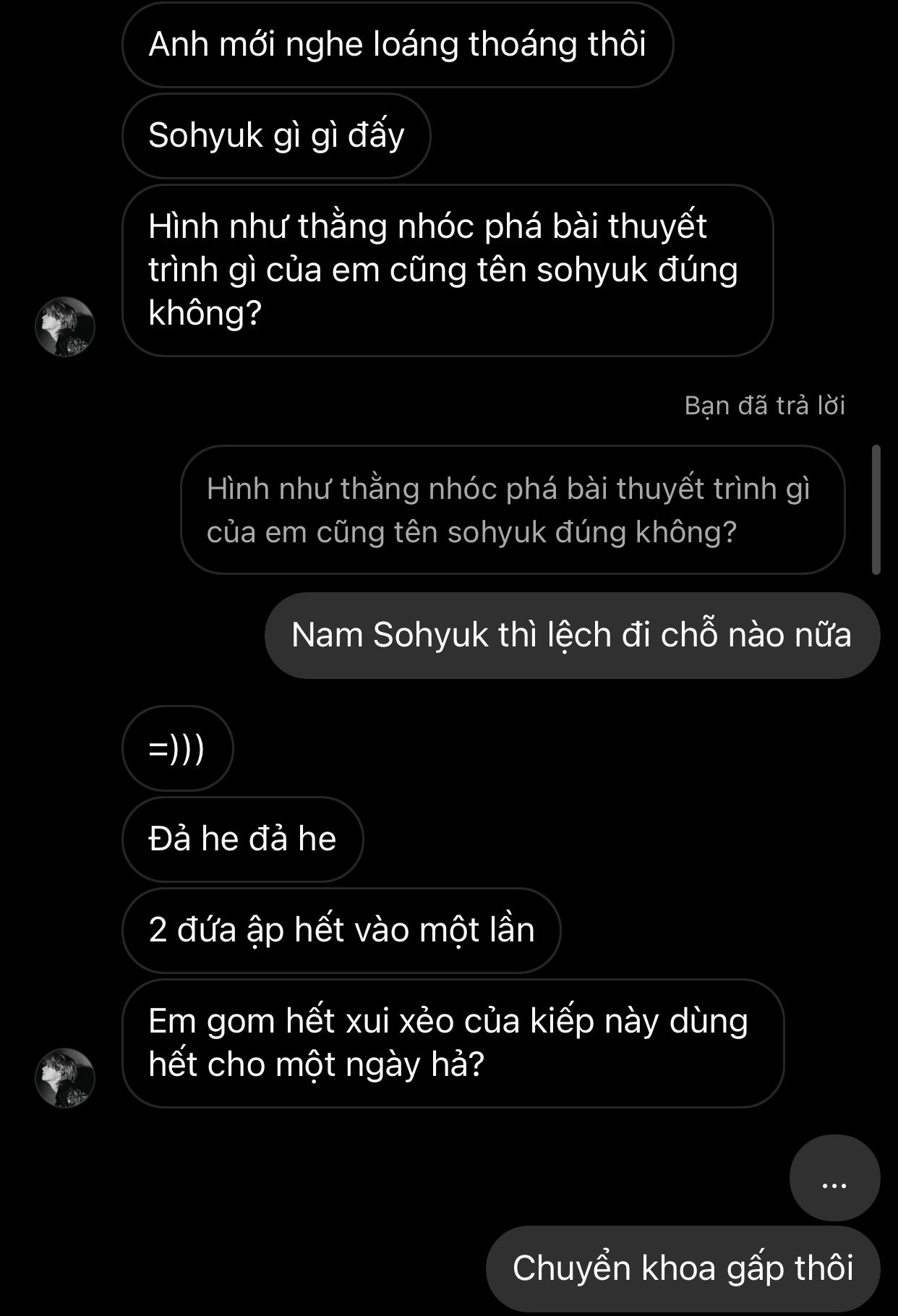Jump to the original message from the quoted reply

pyautogui.click(x=512, y=510)
